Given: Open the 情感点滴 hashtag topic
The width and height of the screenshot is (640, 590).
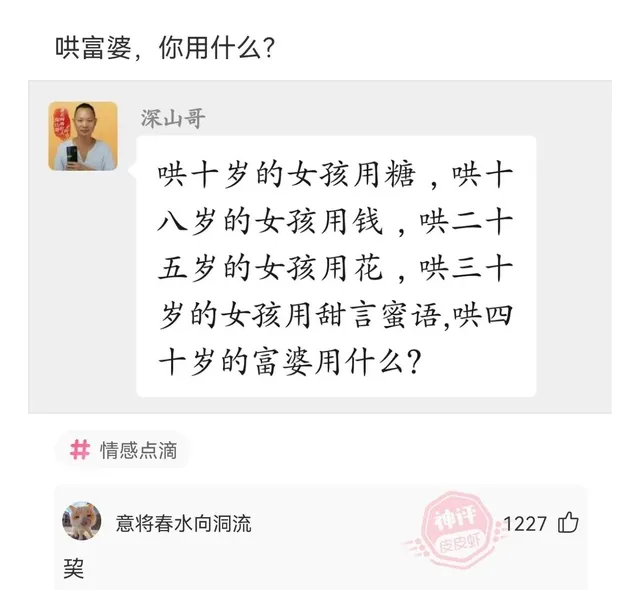Looking at the screenshot, I should pyautogui.click(x=122, y=450).
